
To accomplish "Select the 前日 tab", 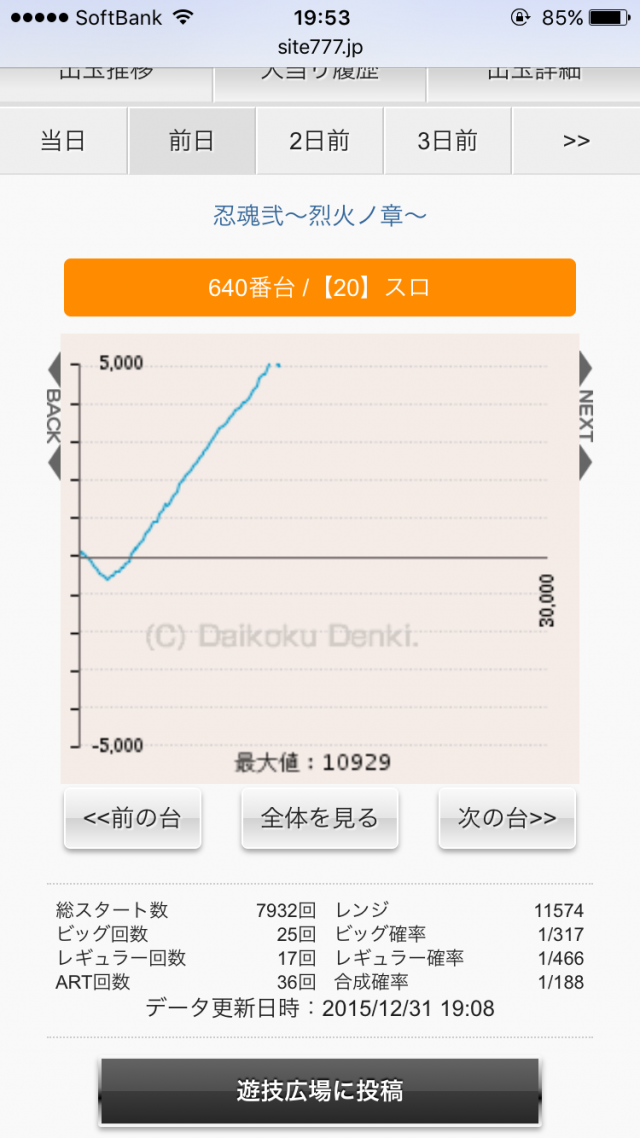I will [x=191, y=141].
